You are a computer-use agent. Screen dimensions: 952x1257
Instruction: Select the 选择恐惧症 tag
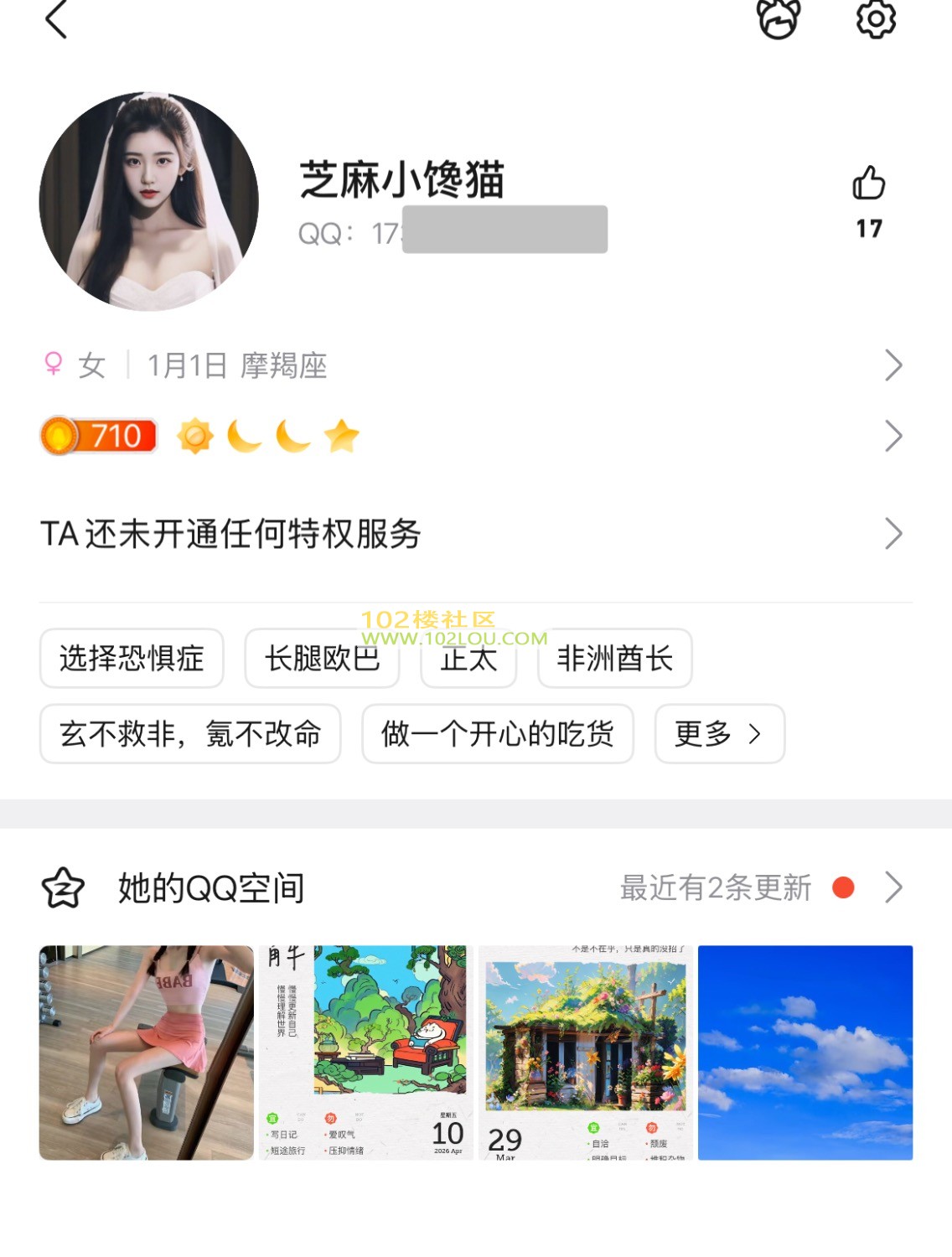(x=132, y=659)
